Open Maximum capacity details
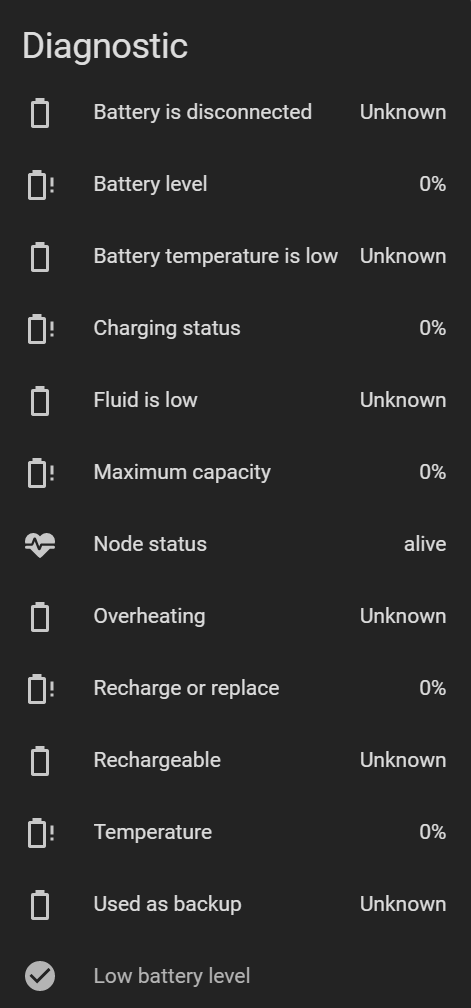Viewport: 471px width, 1008px height. (235, 472)
